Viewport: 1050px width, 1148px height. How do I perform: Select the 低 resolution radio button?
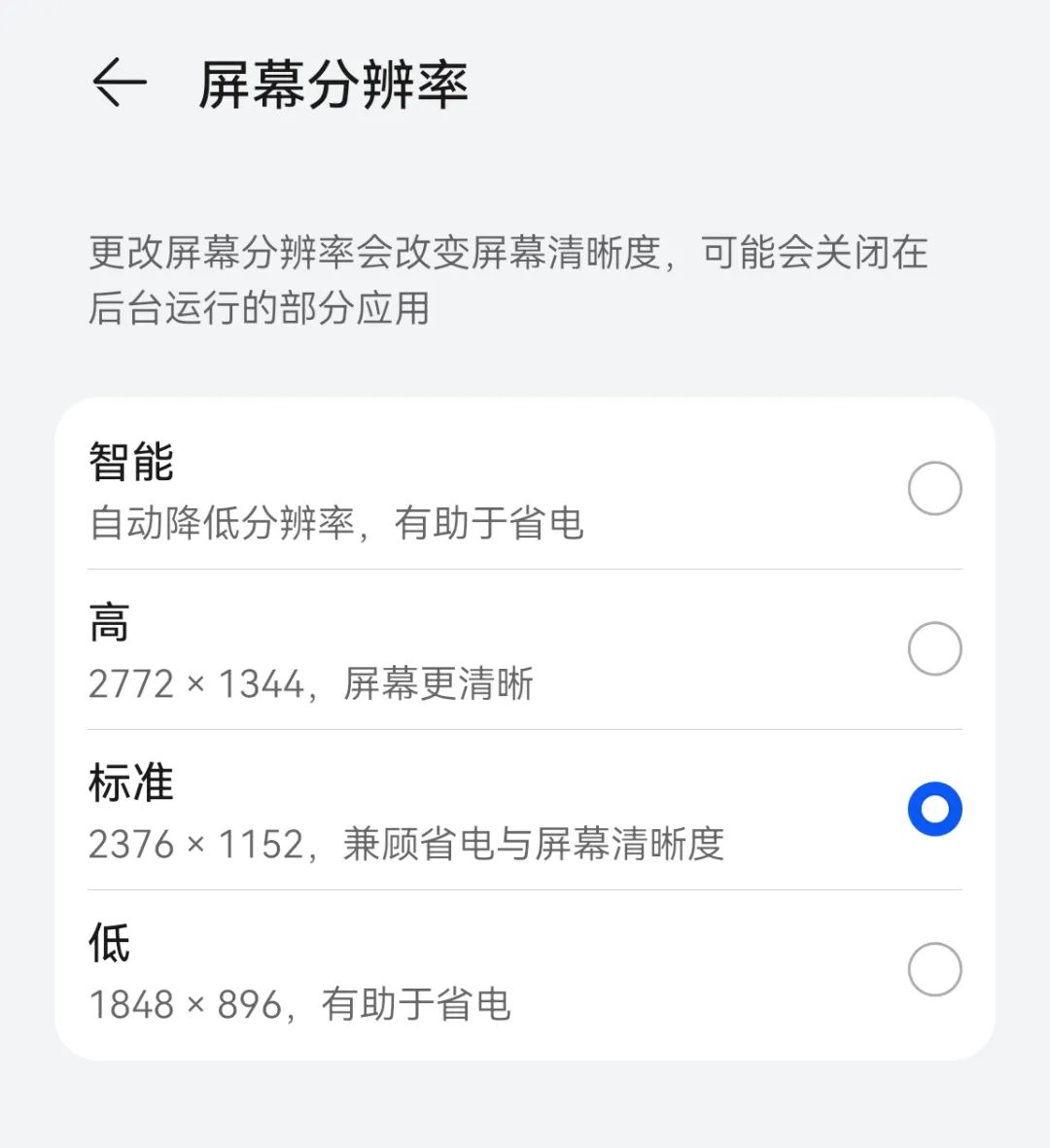click(x=934, y=970)
